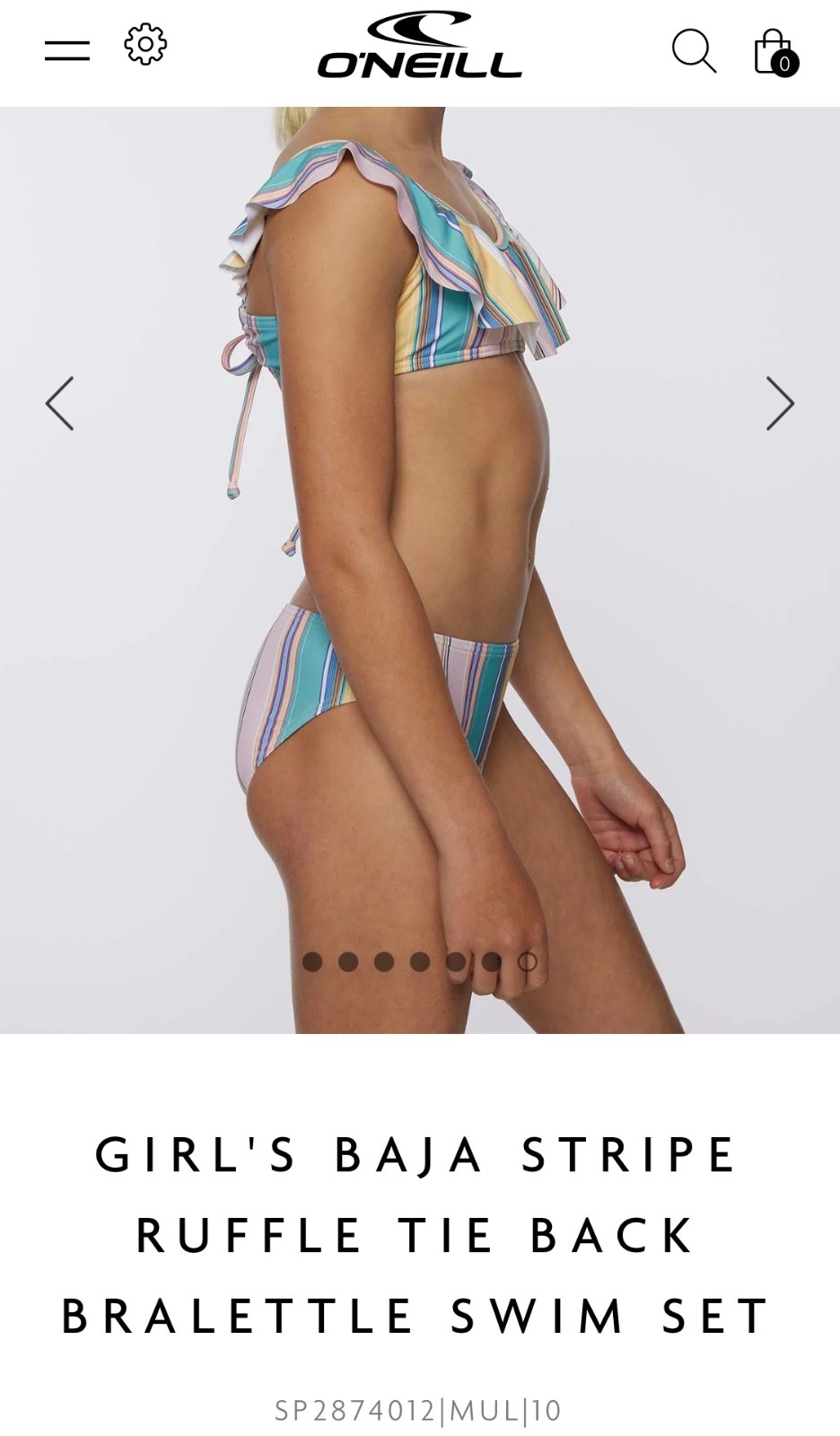Image resolution: width=840 pixels, height=1436 pixels.
Task: Show the next product image
Action: tap(779, 403)
